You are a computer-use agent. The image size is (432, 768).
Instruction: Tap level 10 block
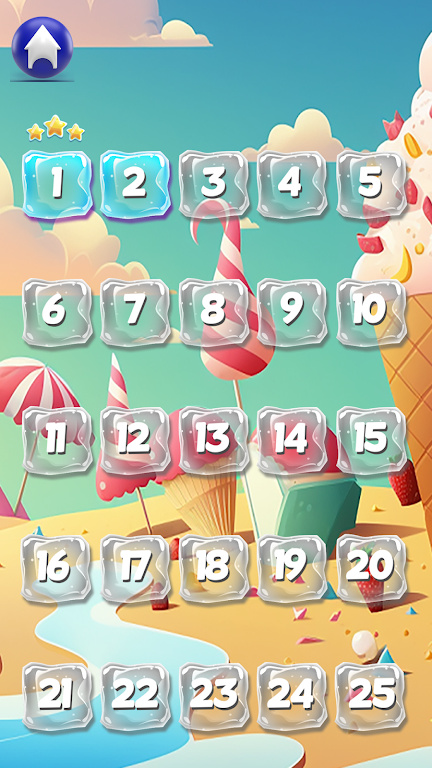click(371, 312)
